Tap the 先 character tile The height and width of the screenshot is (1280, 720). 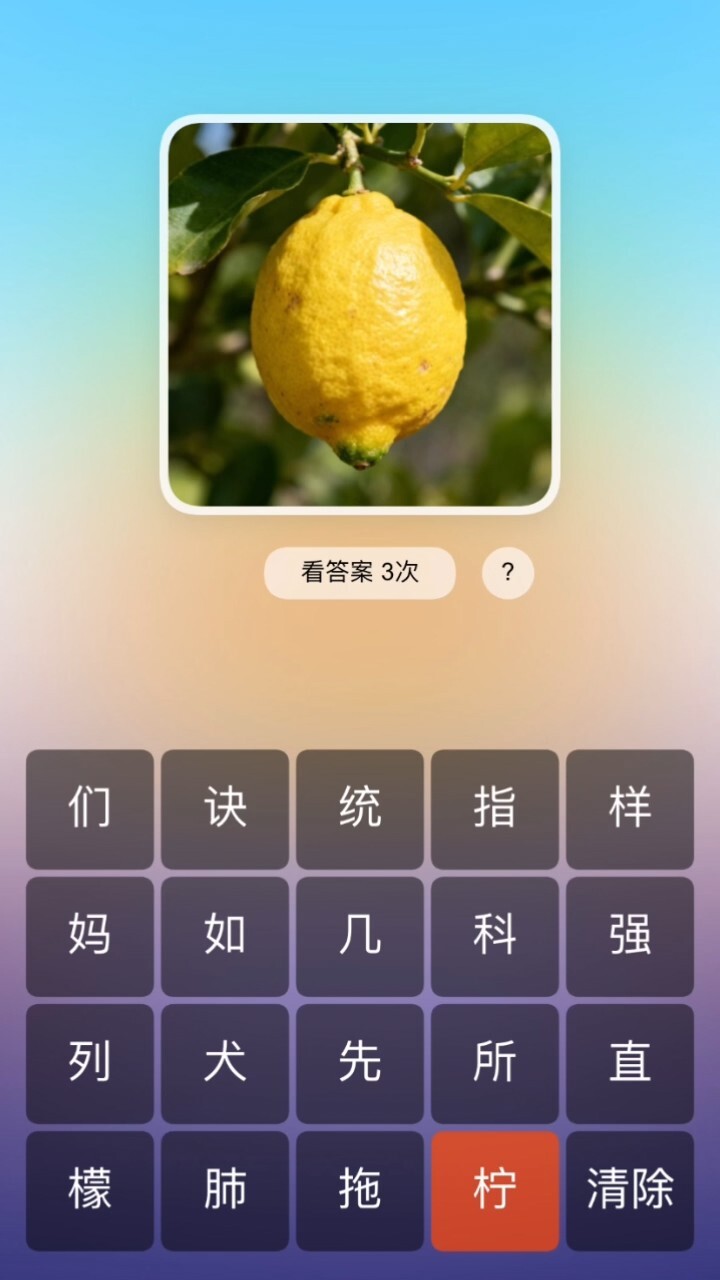coord(360,1063)
